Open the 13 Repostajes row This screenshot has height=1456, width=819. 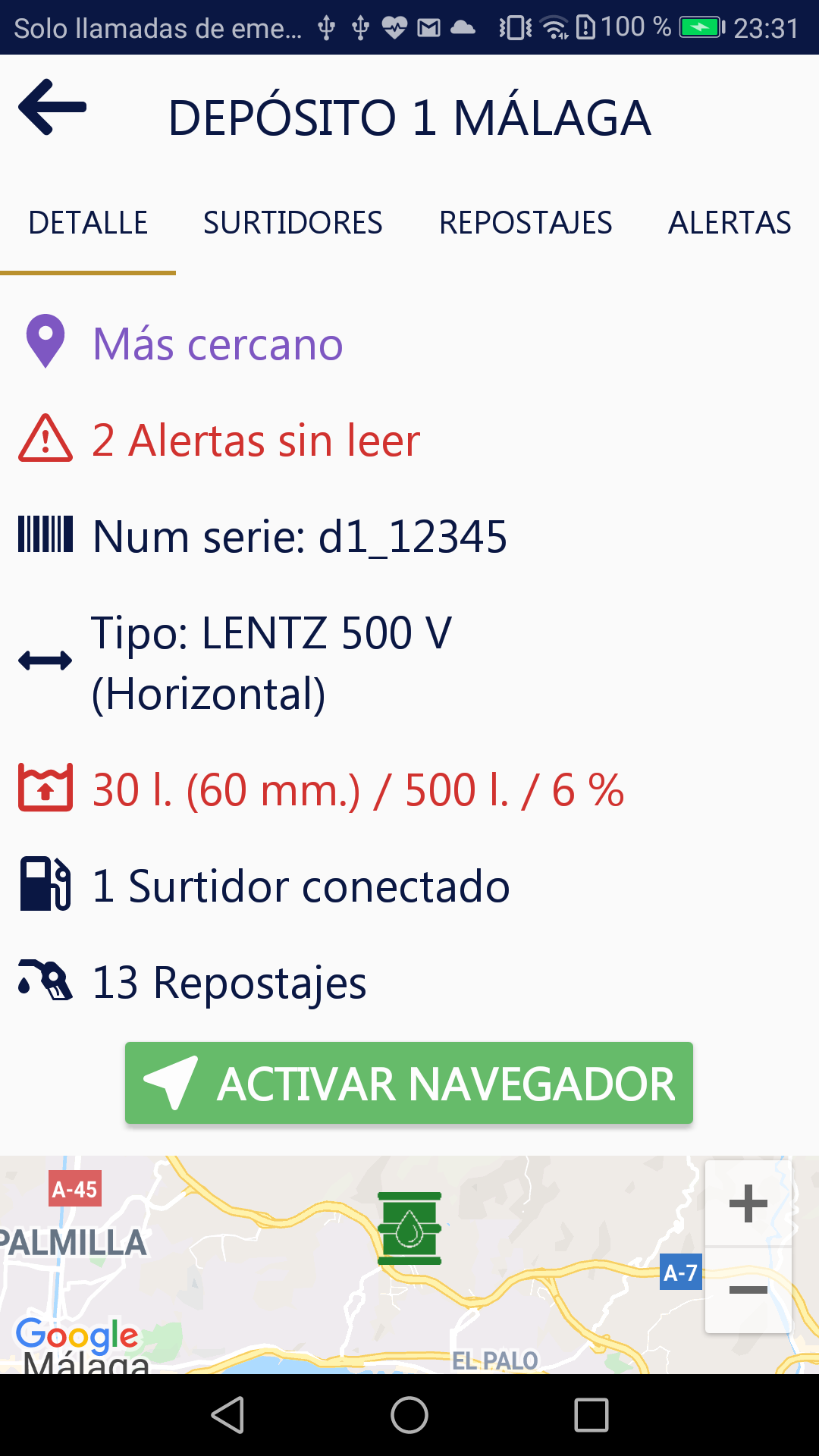(229, 982)
